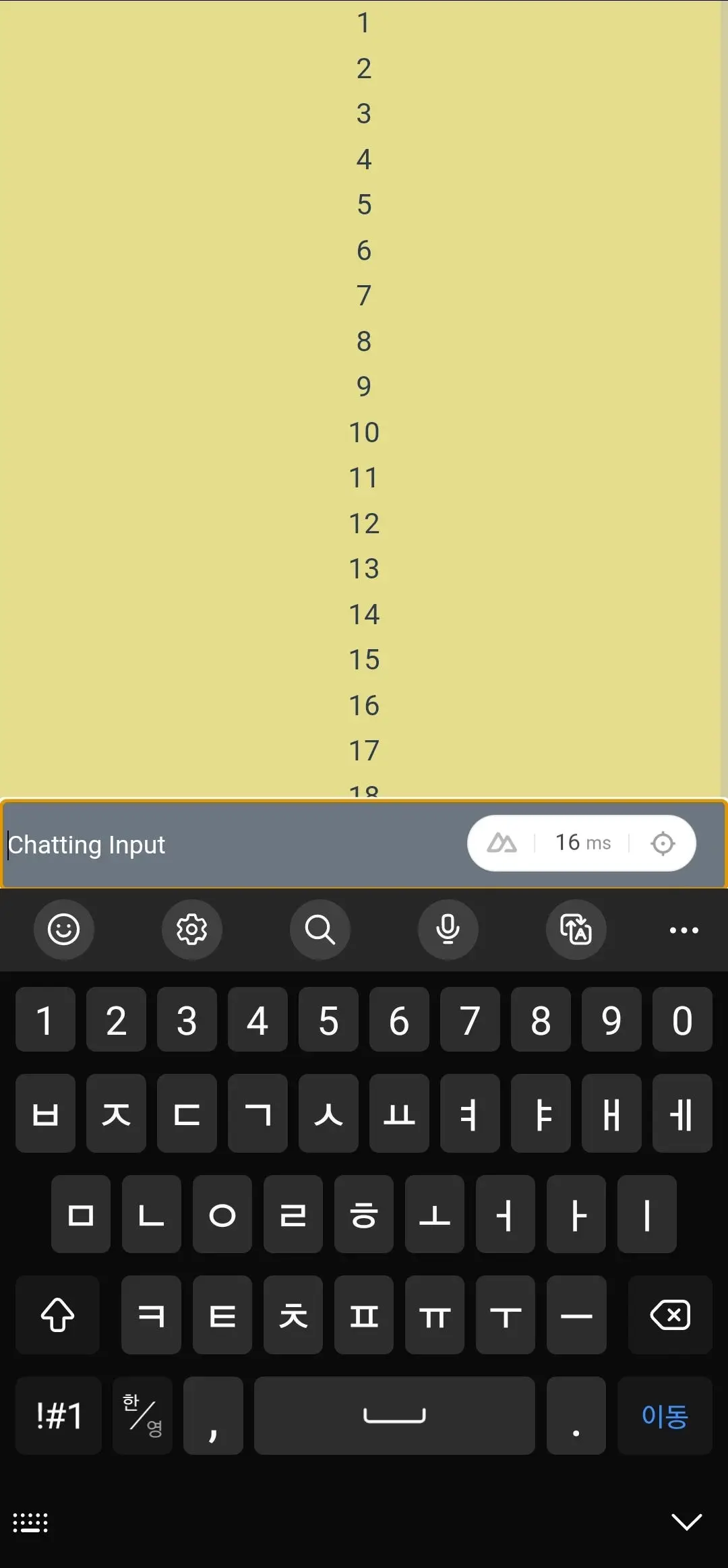Start voice input with the microphone

point(448,930)
